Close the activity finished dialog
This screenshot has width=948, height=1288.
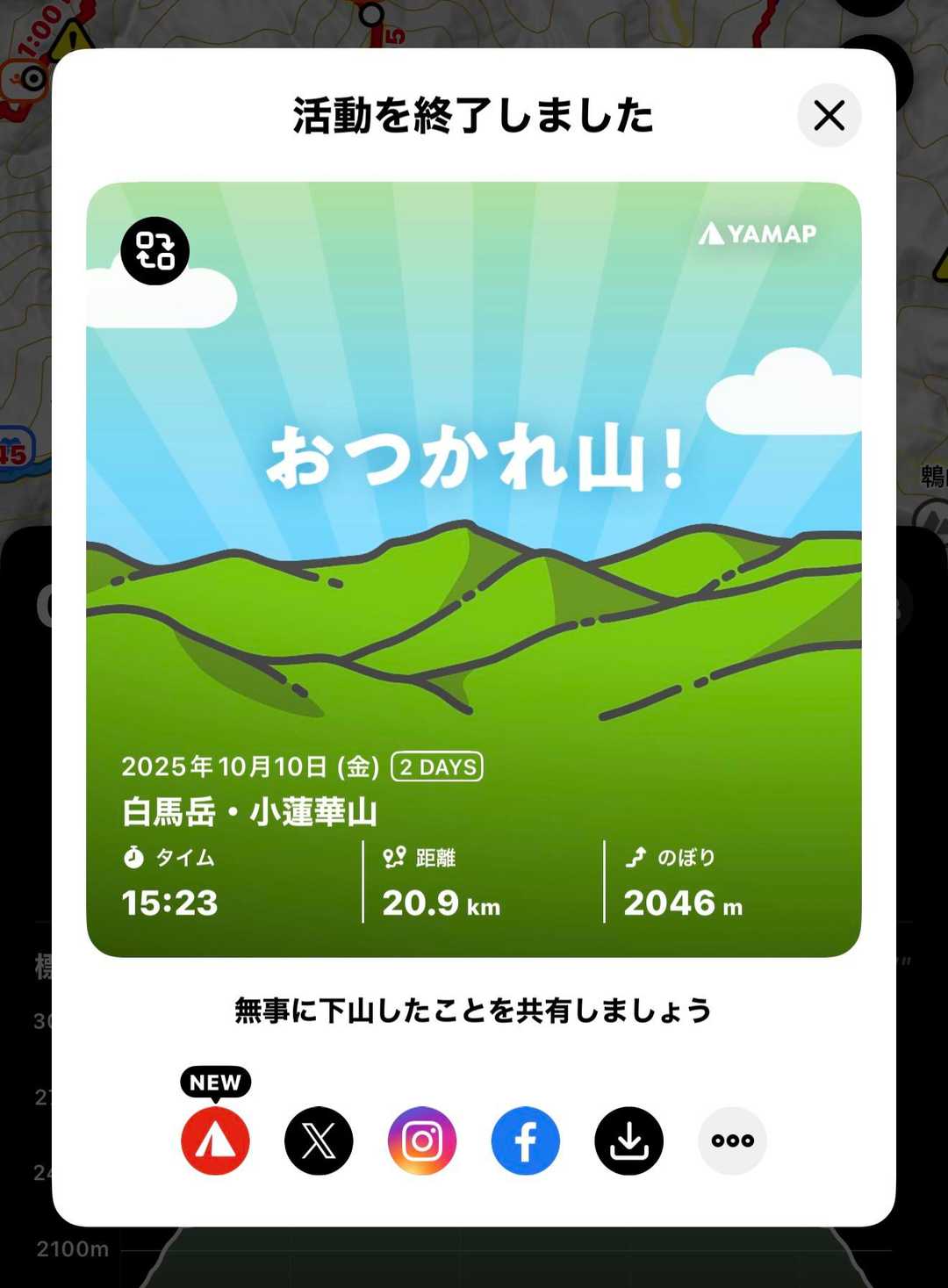[829, 115]
